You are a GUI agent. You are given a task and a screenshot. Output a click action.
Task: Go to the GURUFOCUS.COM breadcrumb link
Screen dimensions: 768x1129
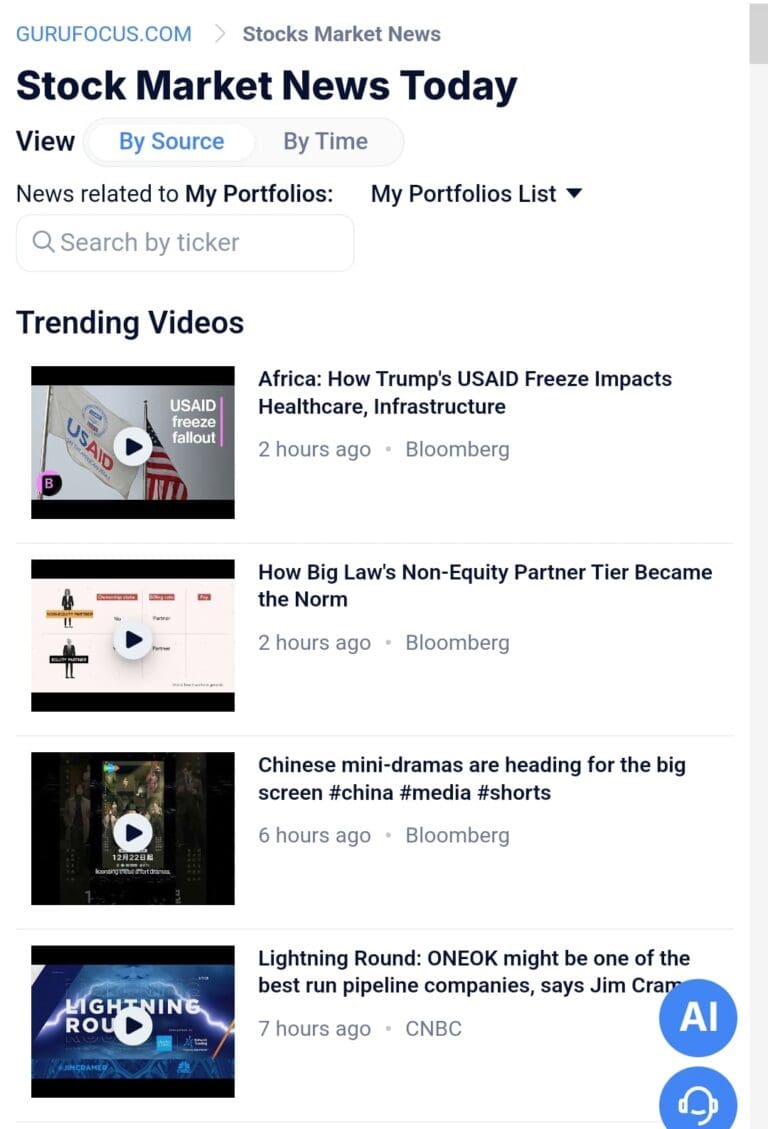pyautogui.click(x=103, y=34)
